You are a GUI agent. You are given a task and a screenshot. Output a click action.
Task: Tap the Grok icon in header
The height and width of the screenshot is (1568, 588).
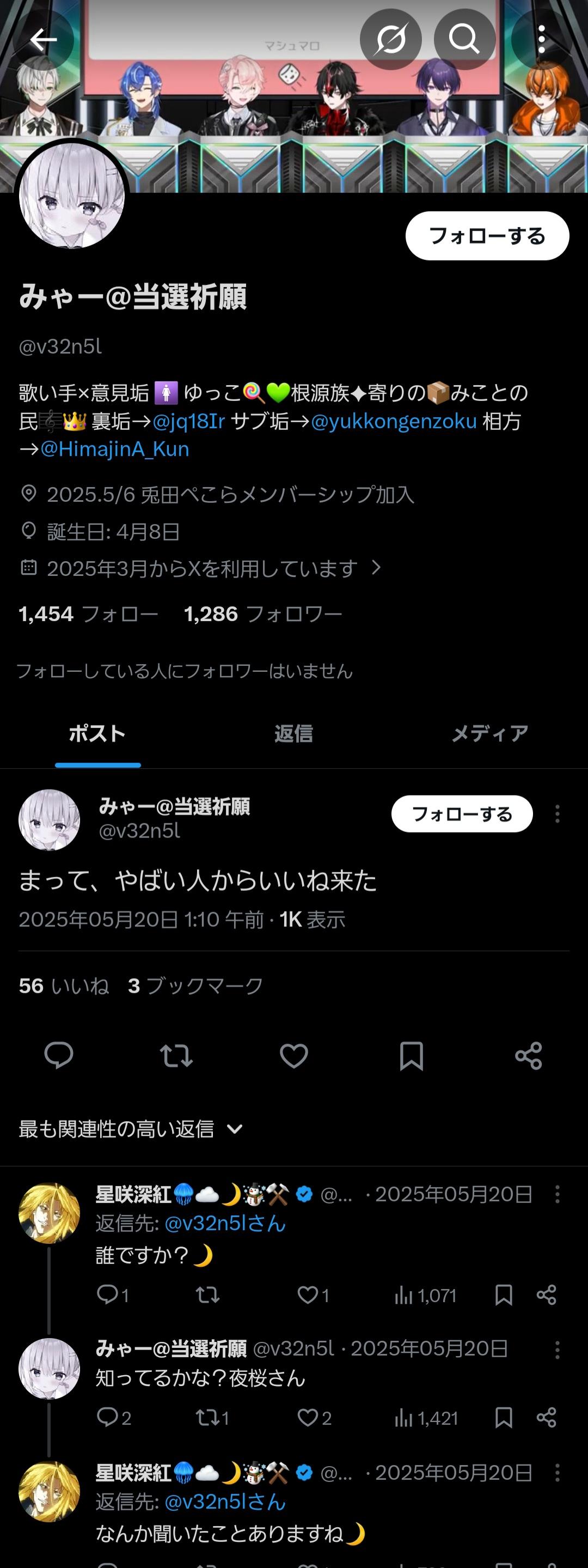(x=390, y=40)
